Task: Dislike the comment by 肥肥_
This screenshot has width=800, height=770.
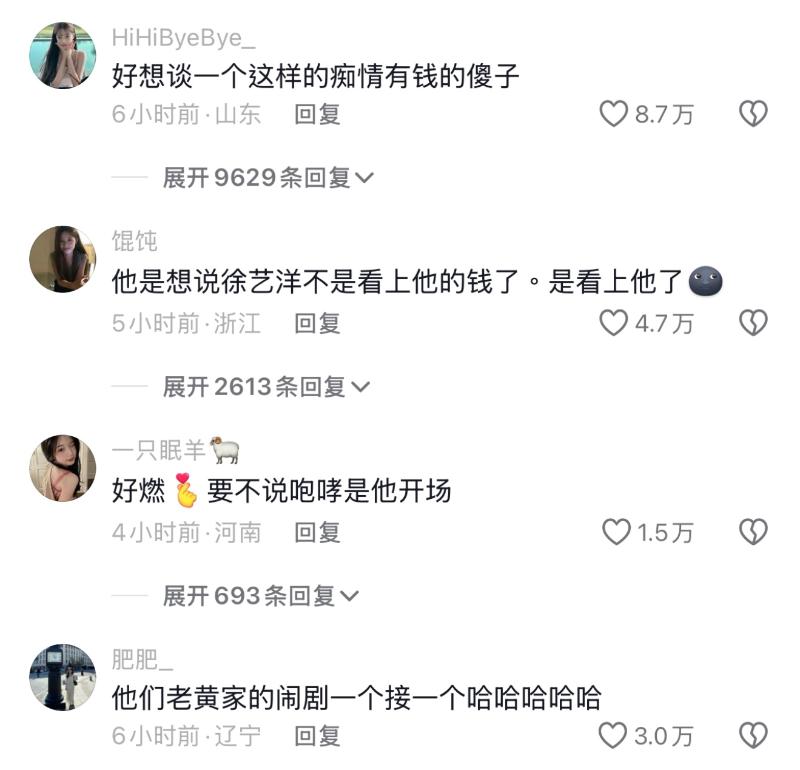Action: pyautogui.click(x=753, y=736)
